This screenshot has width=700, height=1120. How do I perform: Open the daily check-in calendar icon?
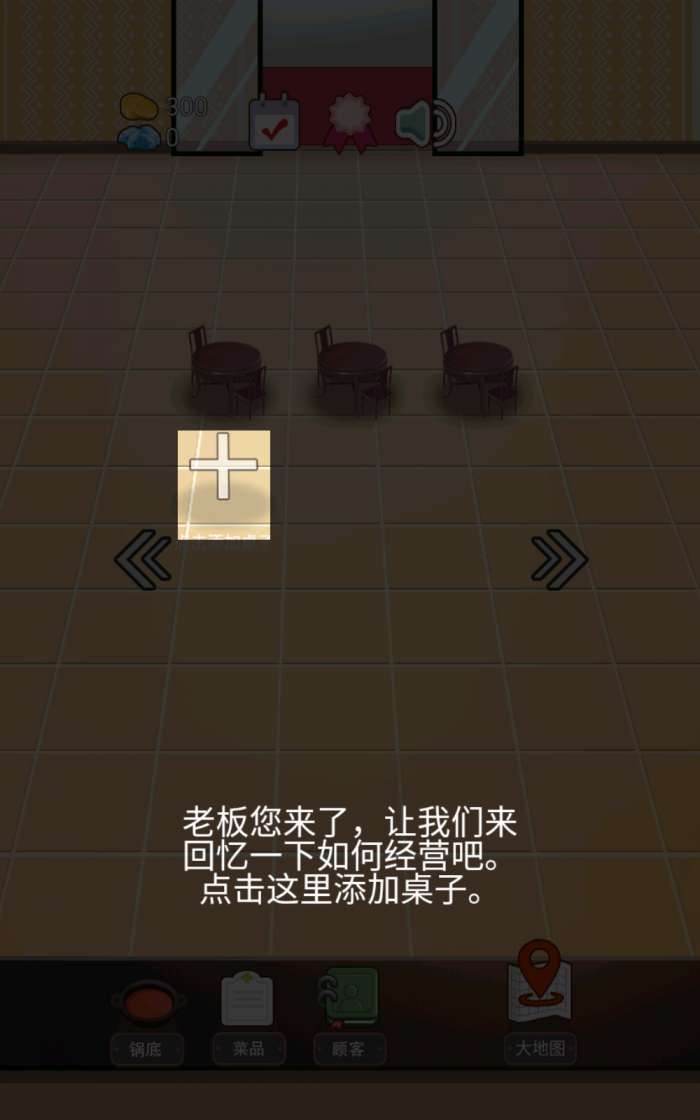tap(274, 123)
